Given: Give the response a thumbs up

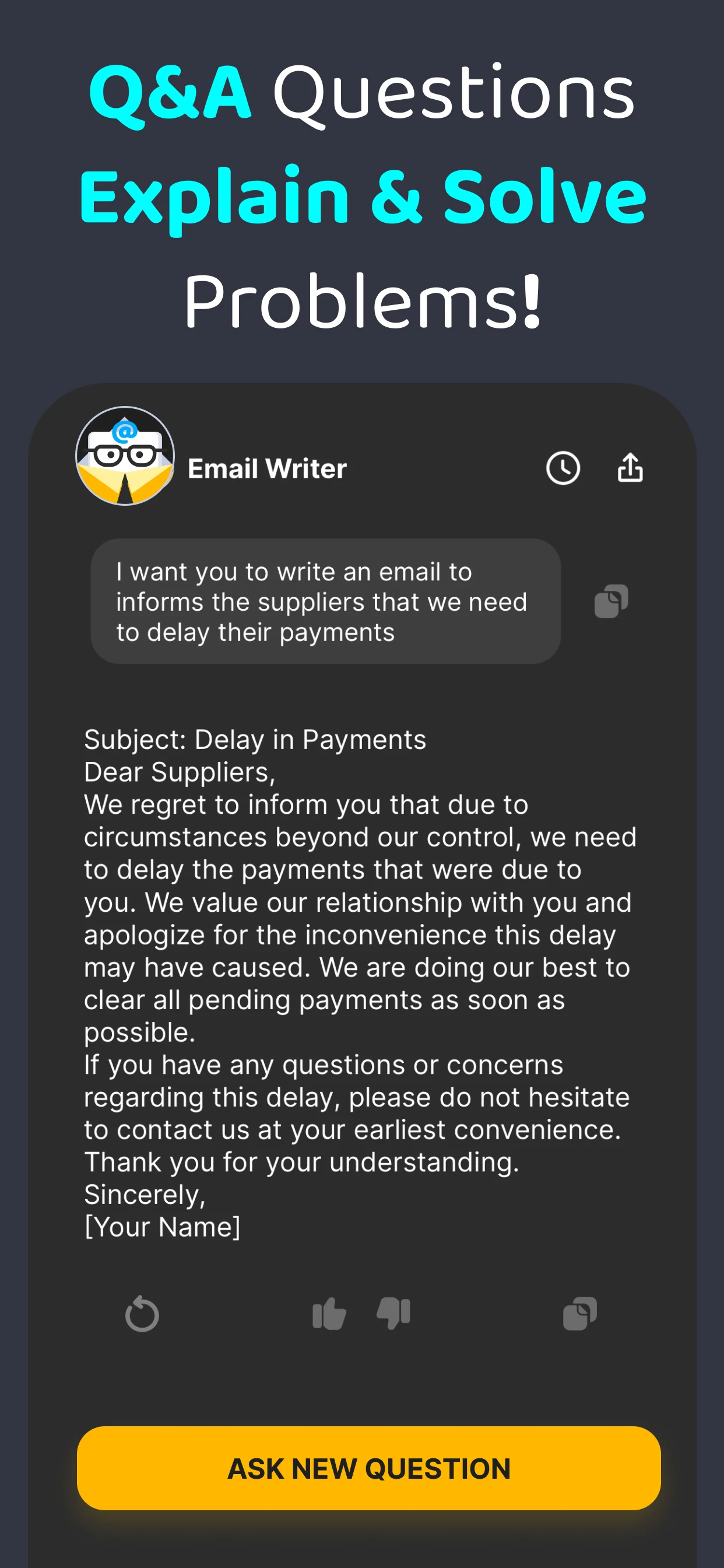Looking at the screenshot, I should pyautogui.click(x=329, y=1312).
